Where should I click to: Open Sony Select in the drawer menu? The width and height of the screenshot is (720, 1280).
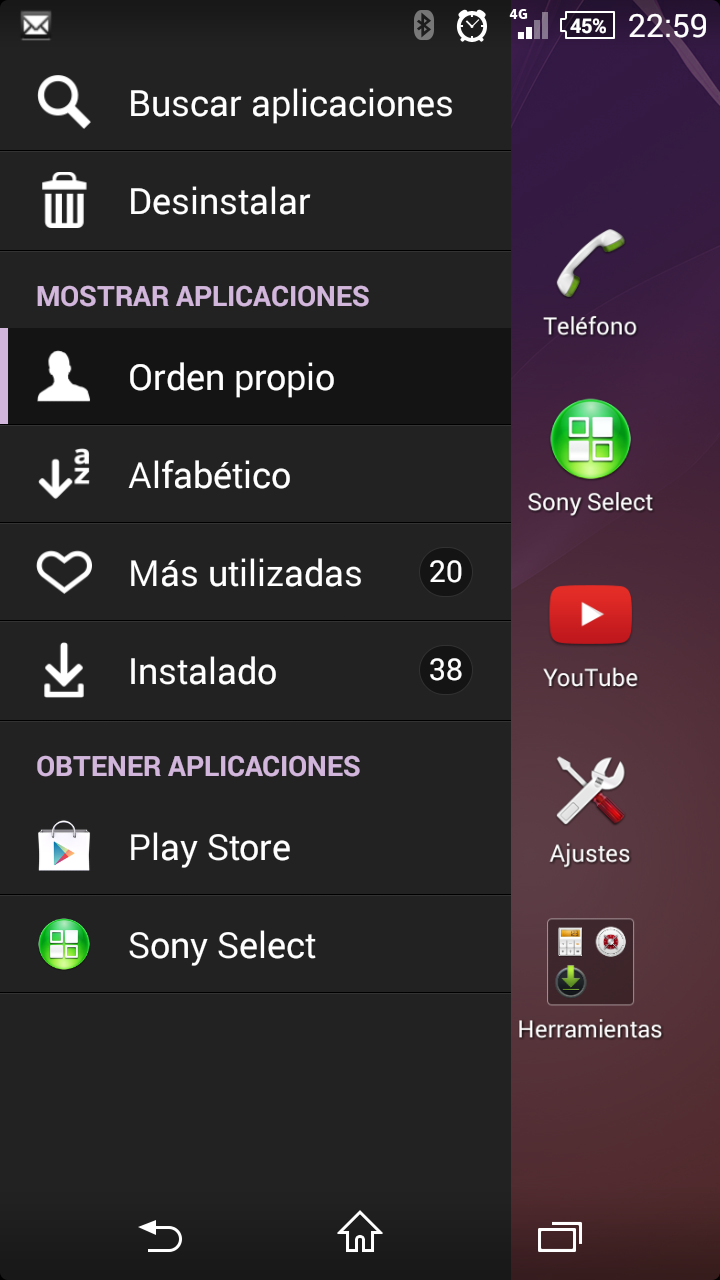pos(255,945)
